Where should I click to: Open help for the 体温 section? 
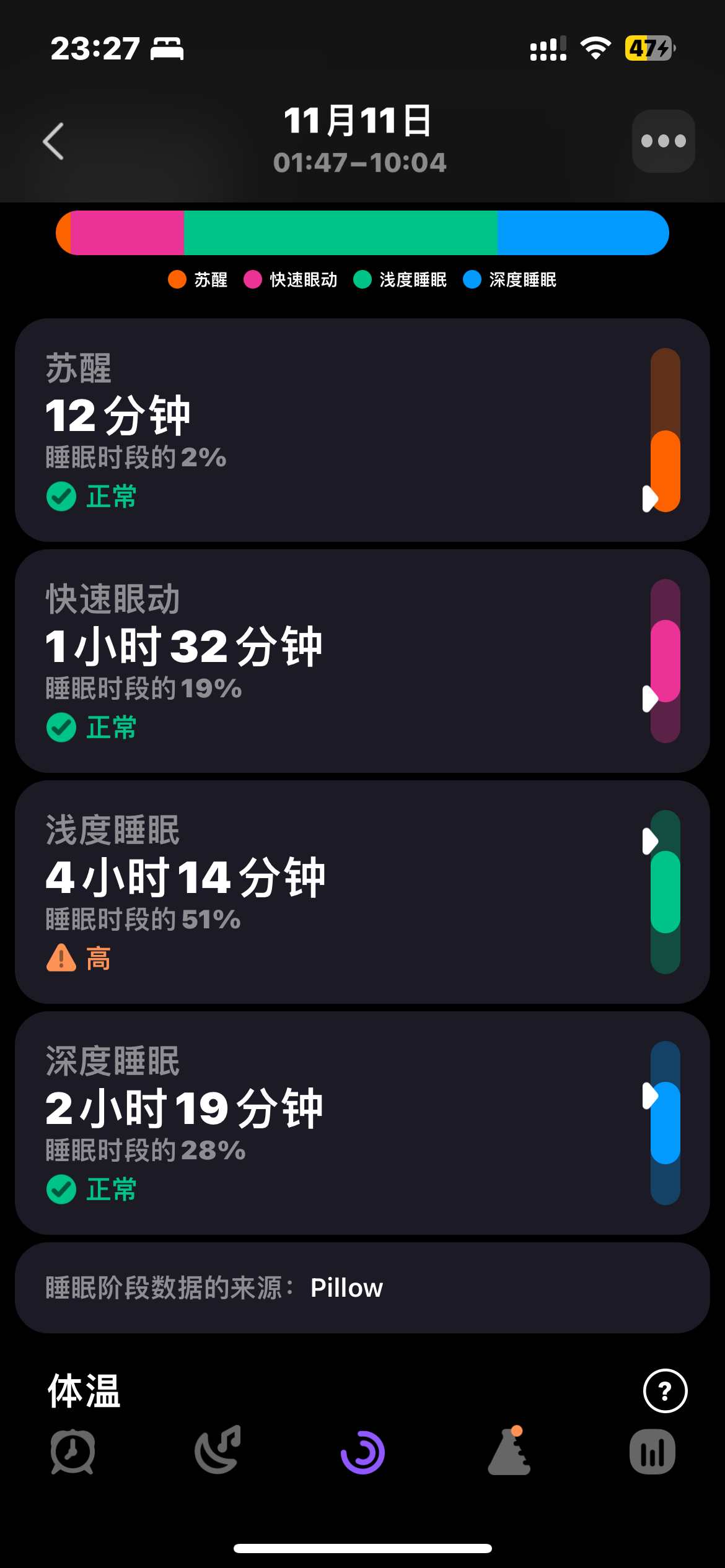pos(665,1391)
